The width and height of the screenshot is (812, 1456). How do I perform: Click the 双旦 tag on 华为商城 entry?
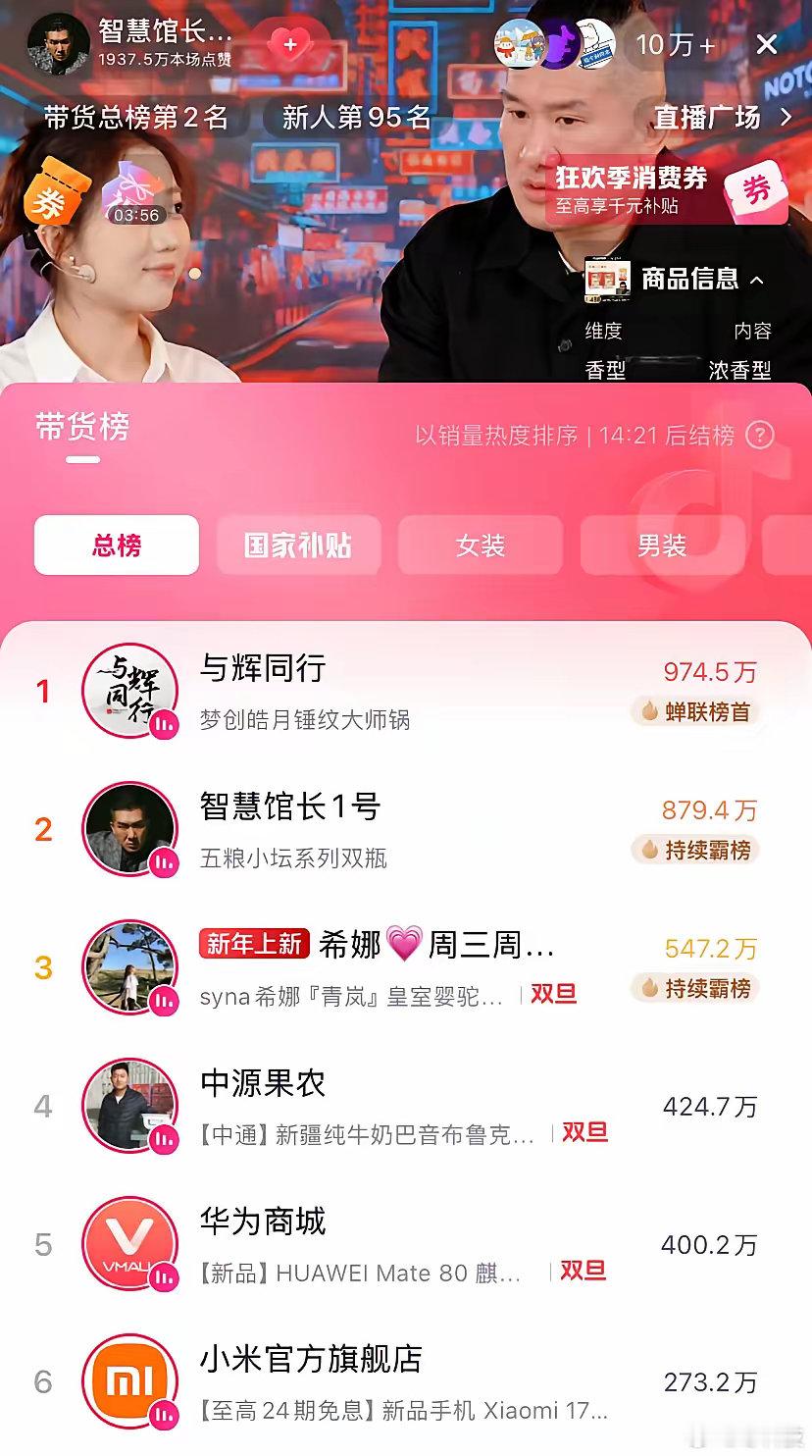coord(583,1271)
